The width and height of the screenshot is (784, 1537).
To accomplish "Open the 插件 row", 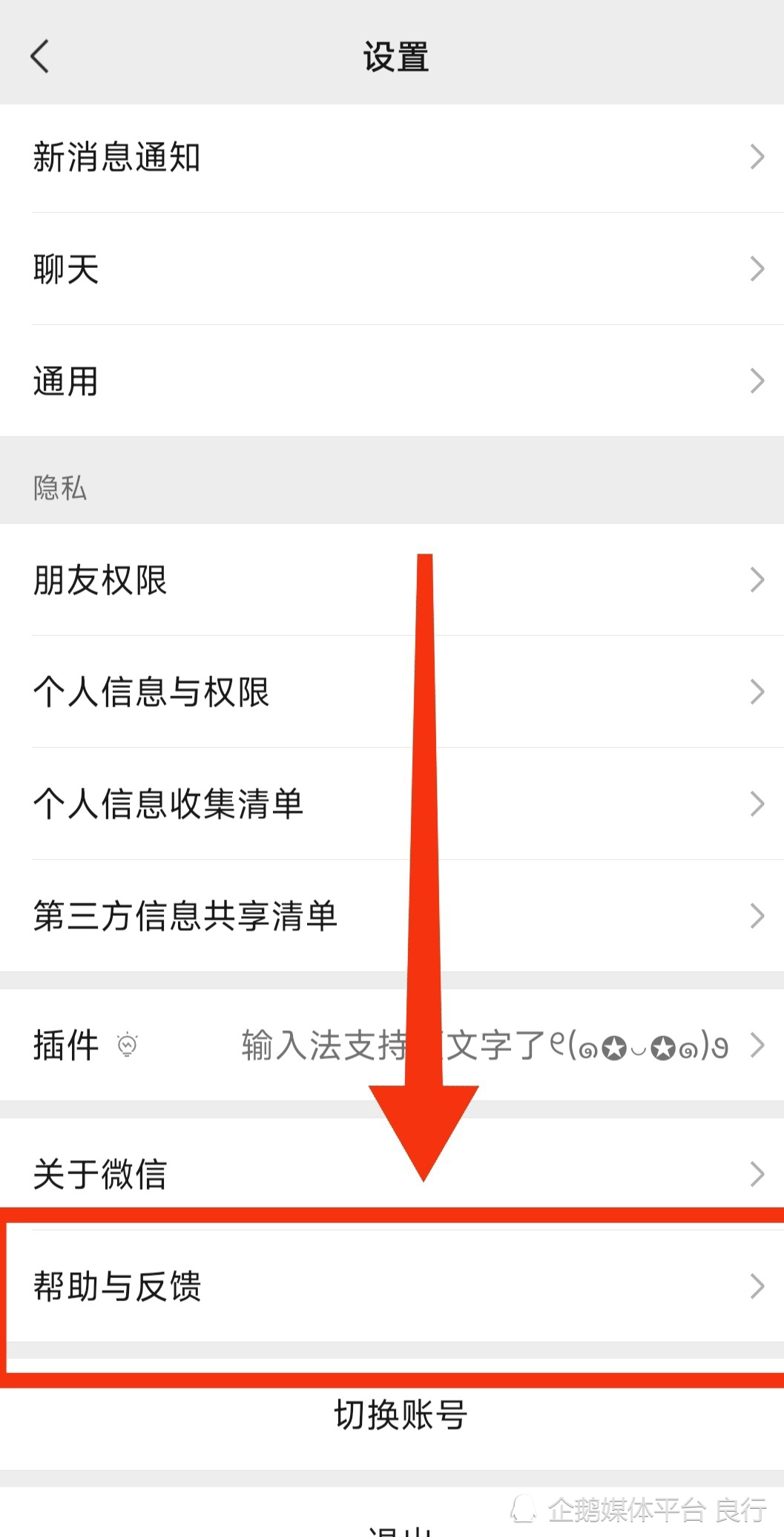I will click(x=392, y=1045).
